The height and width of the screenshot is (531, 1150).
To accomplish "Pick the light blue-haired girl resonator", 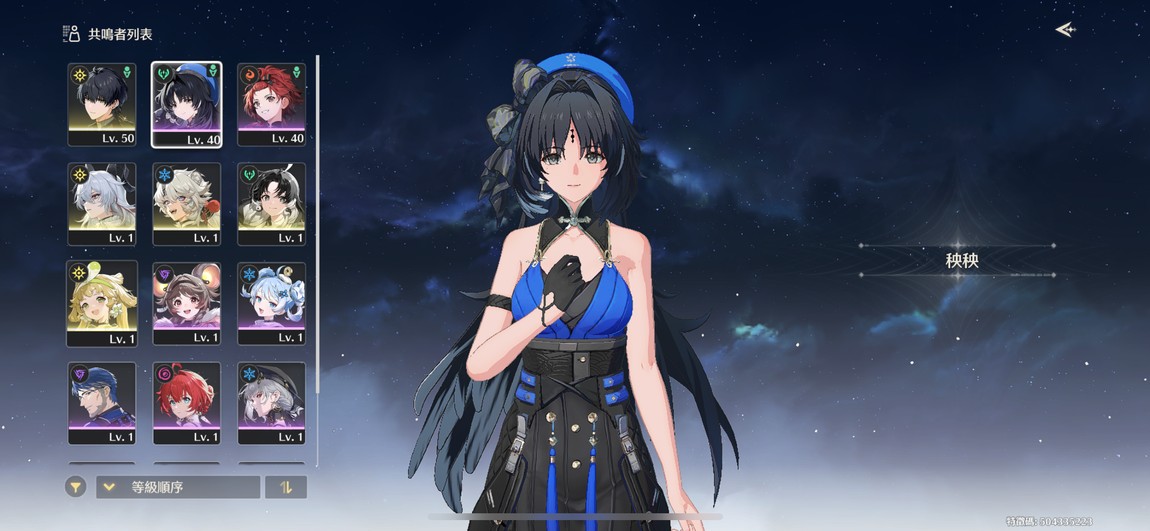I will 272,304.
